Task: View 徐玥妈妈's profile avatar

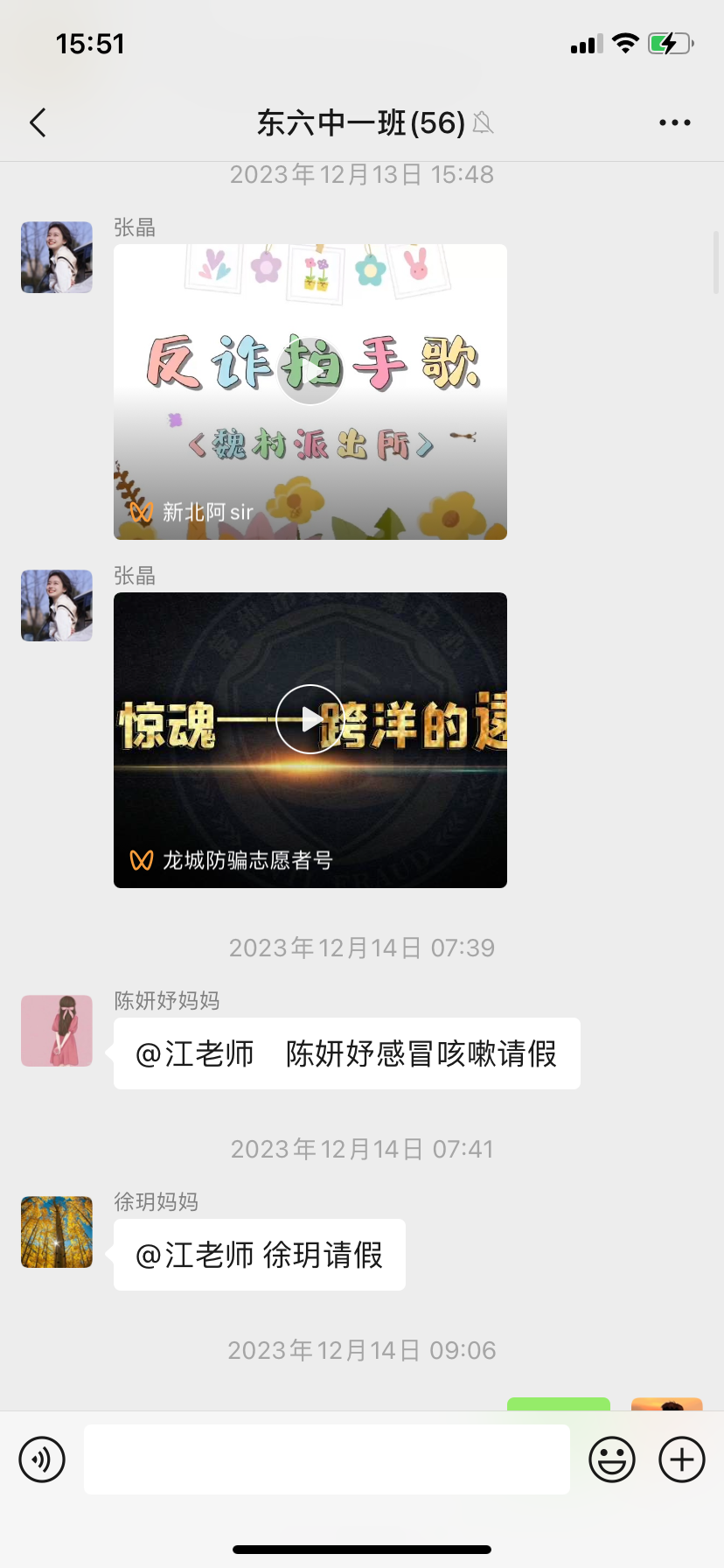Action: [57, 1232]
